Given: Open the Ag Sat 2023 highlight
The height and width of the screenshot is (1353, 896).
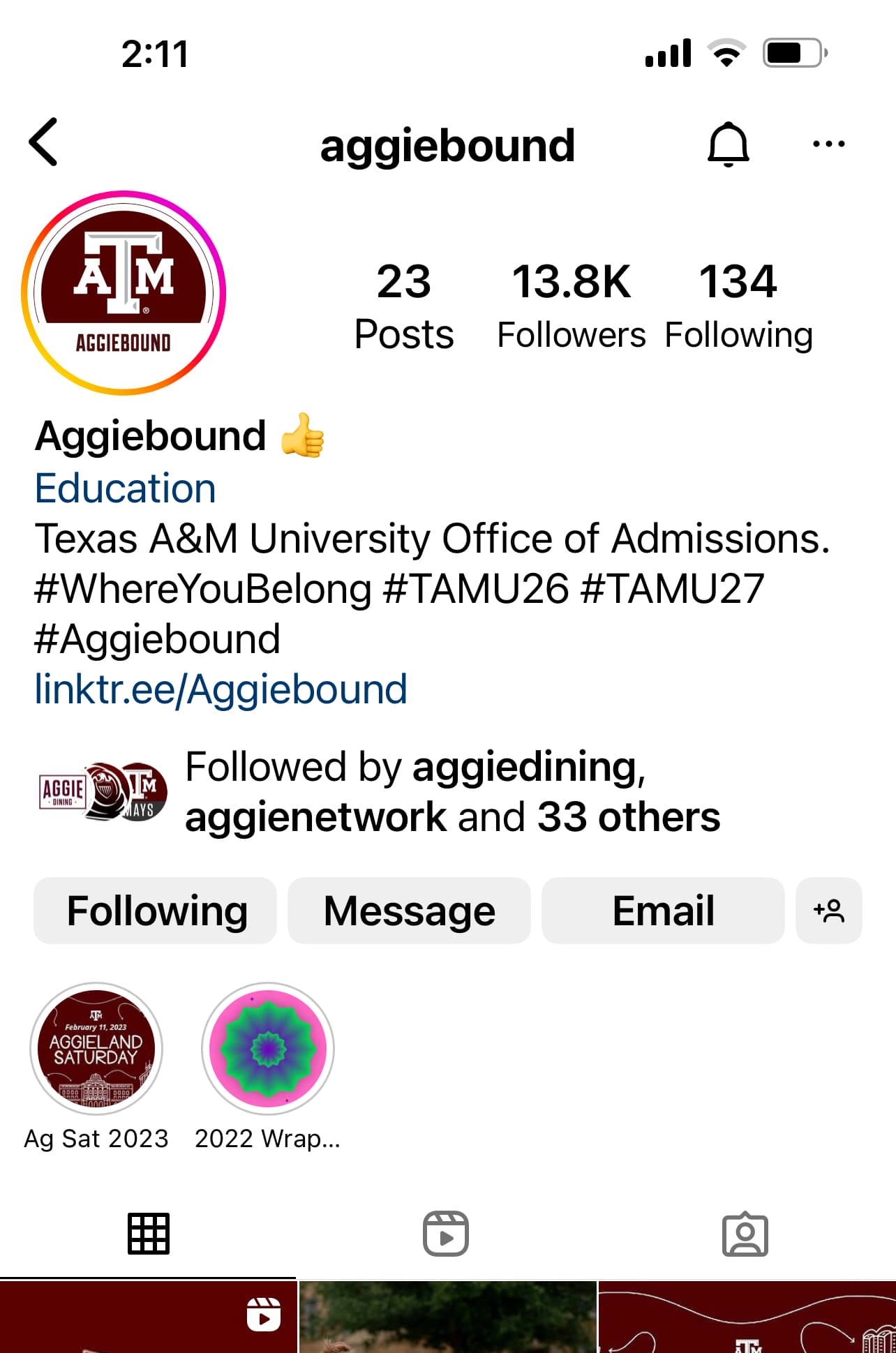Looking at the screenshot, I should coord(96,1049).
